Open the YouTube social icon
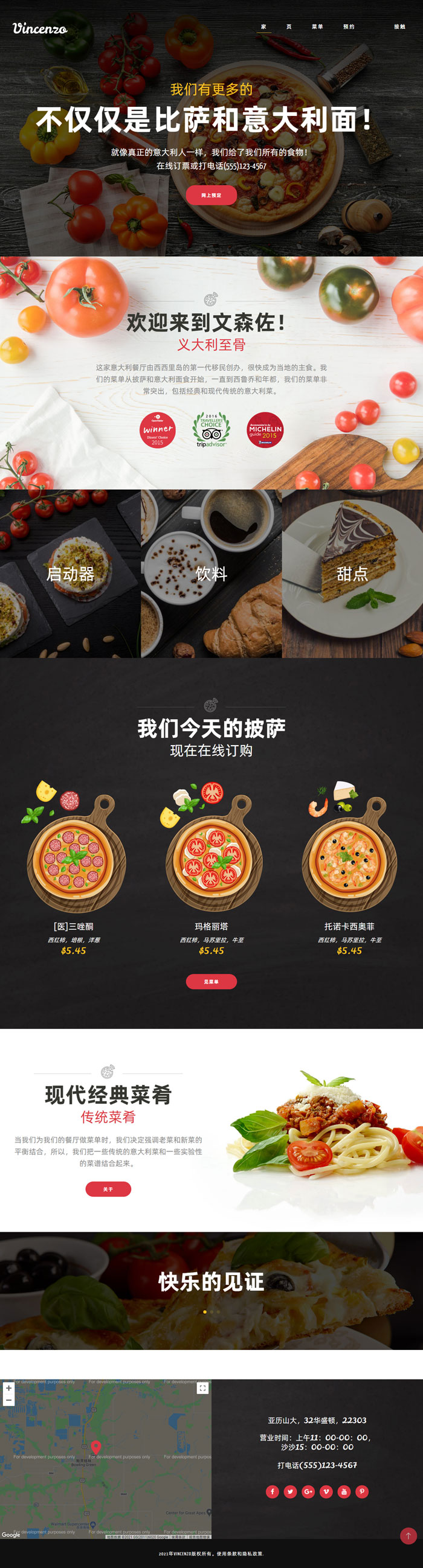 344,1491
